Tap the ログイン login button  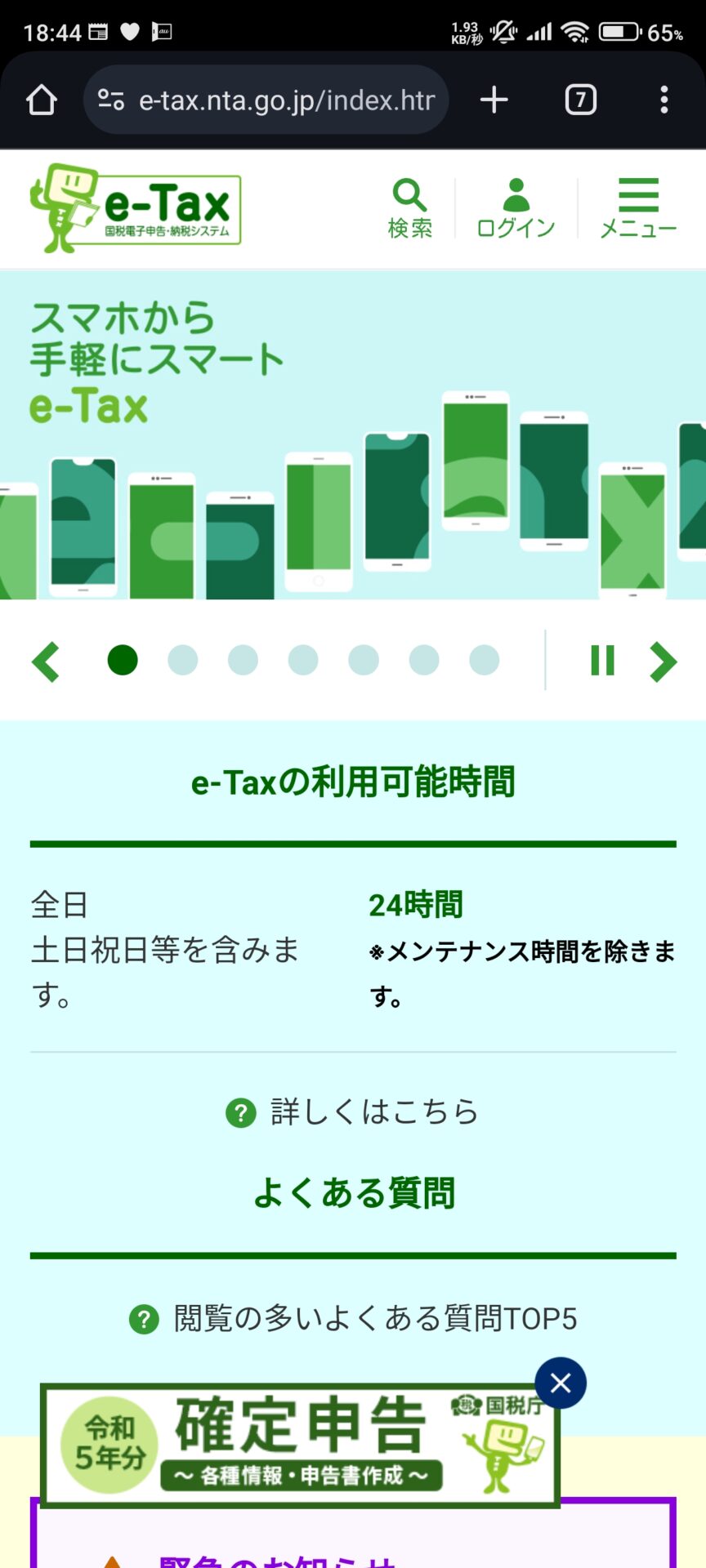tap(516, 209)
